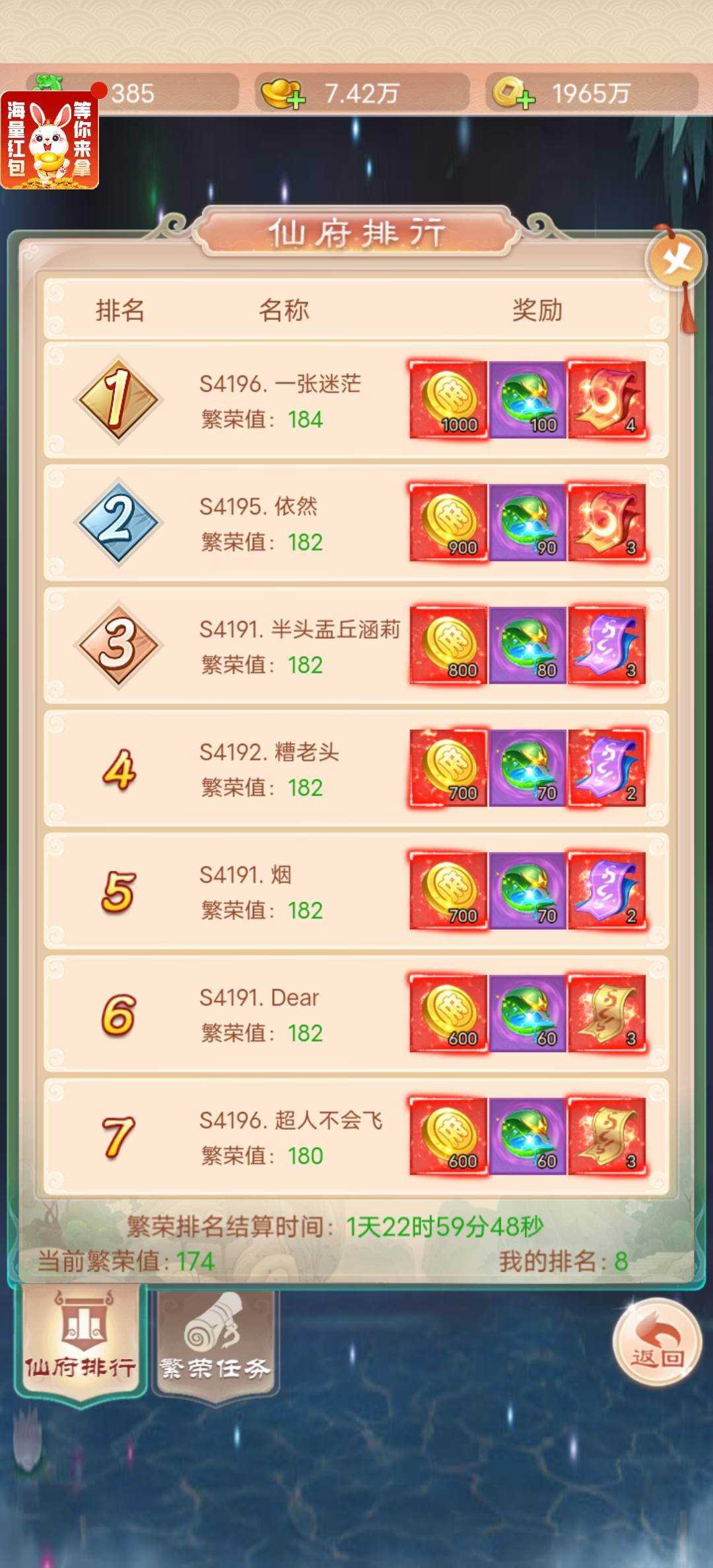Open the 海量红包 rabbit promo banner

pos(50,140)
